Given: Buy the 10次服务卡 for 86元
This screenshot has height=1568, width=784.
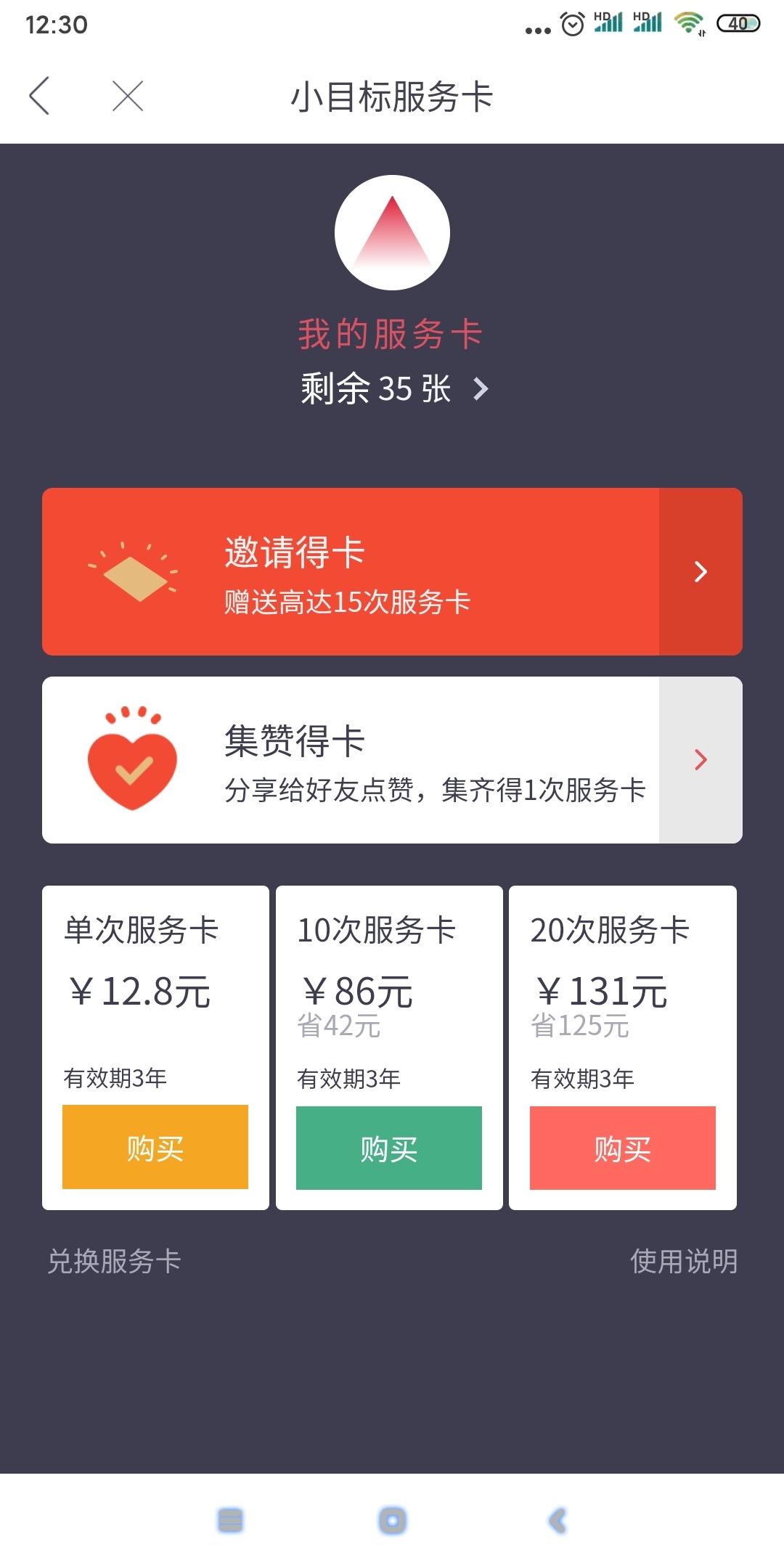Looking at the screenshot, I should click(389, 1148).
